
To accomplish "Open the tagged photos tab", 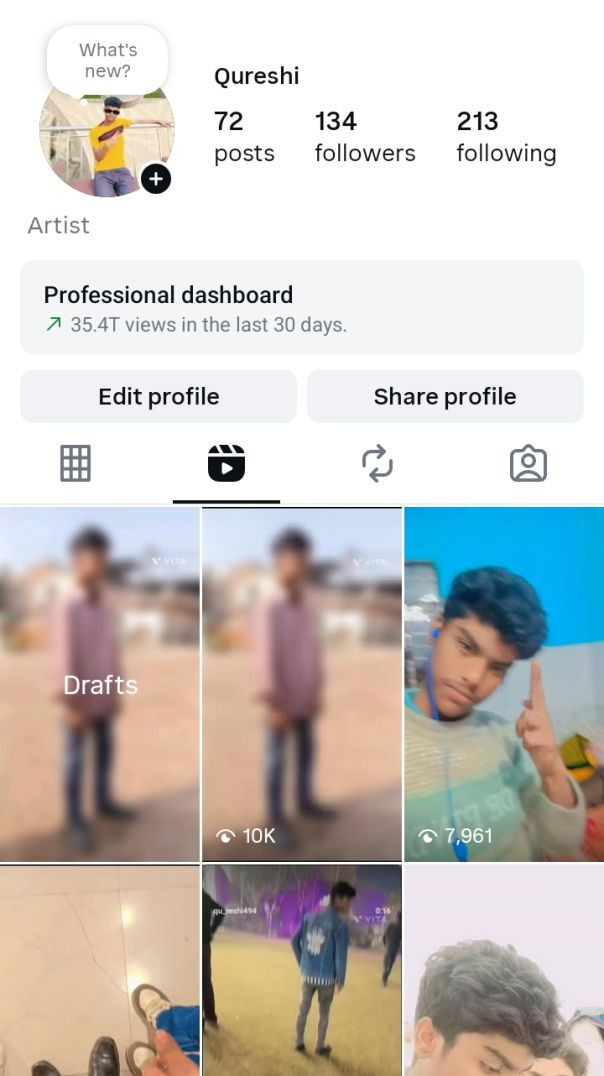I will (x=528, y=464).
